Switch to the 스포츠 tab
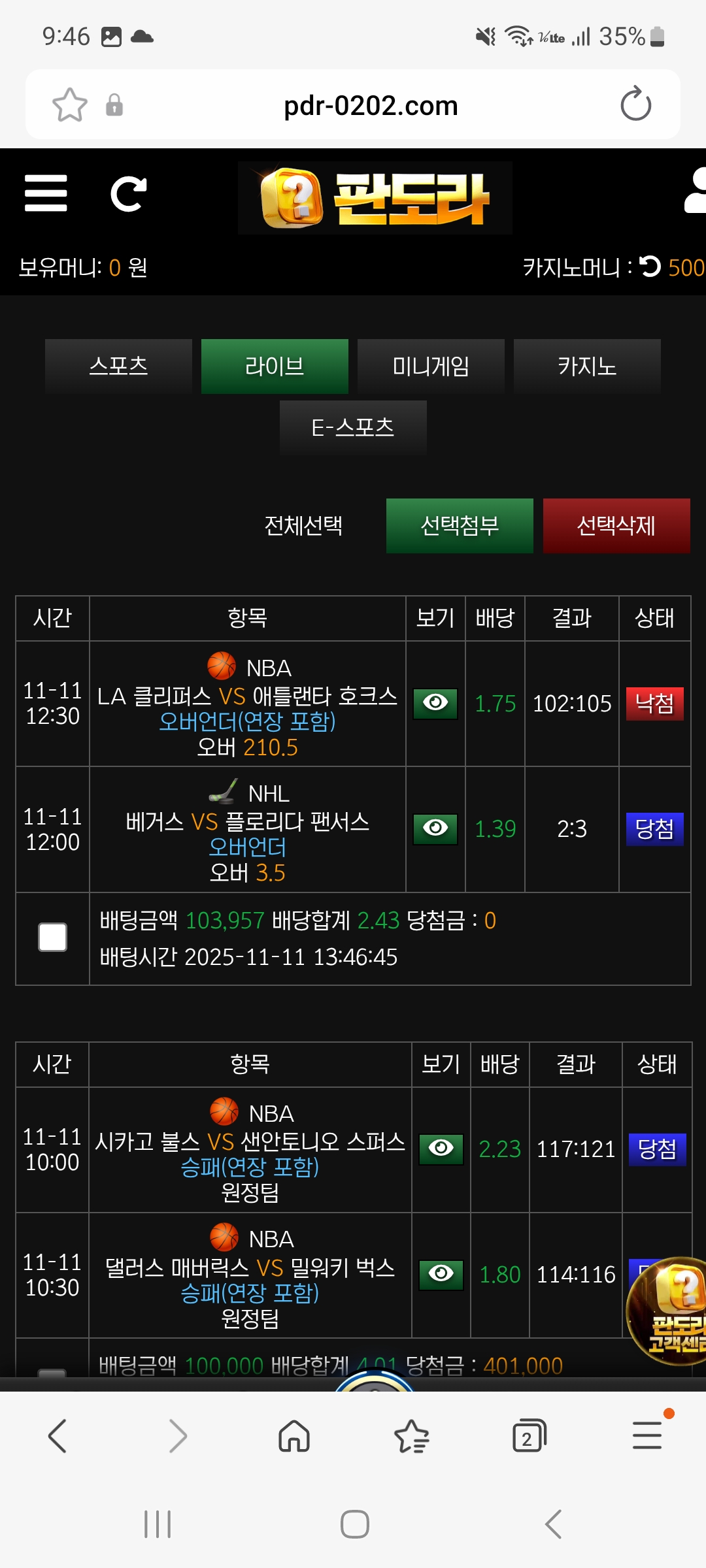This screenshot has height=1568, width=706. pyautogui.click(x=118, y=366)
